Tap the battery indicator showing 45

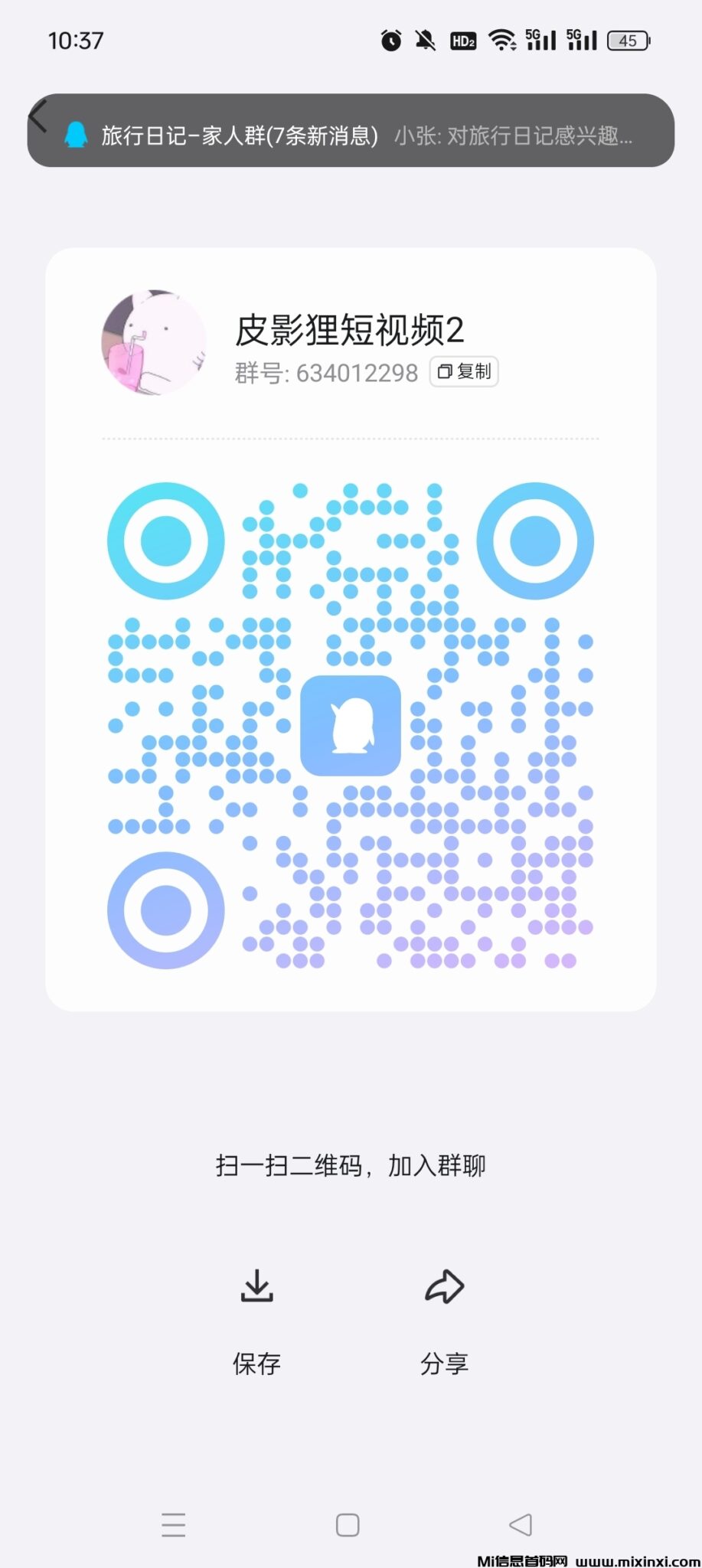click(x=628, y=40)
